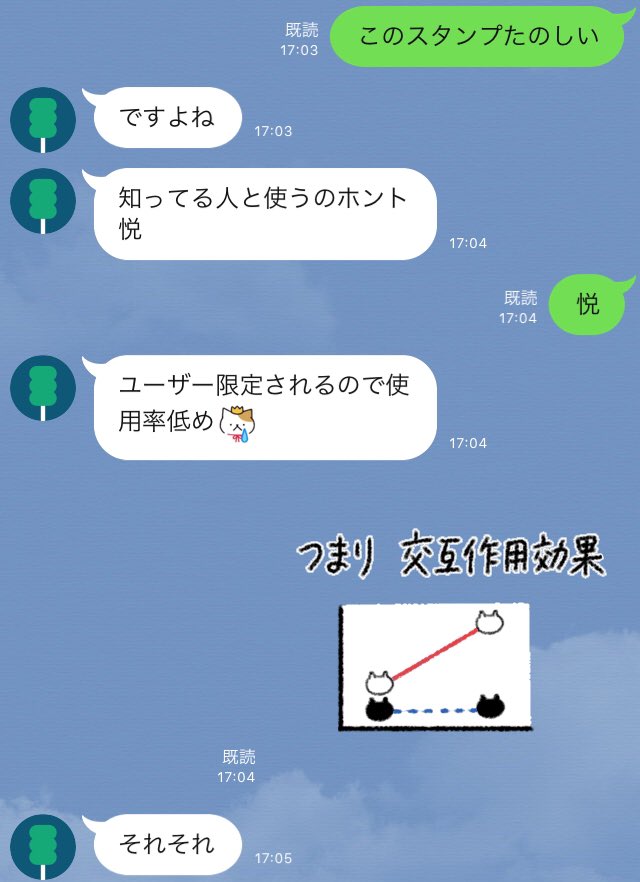Open sender's avatar beside ですよね message
Screen dimensions: 640x882
(x=43, y=120)
